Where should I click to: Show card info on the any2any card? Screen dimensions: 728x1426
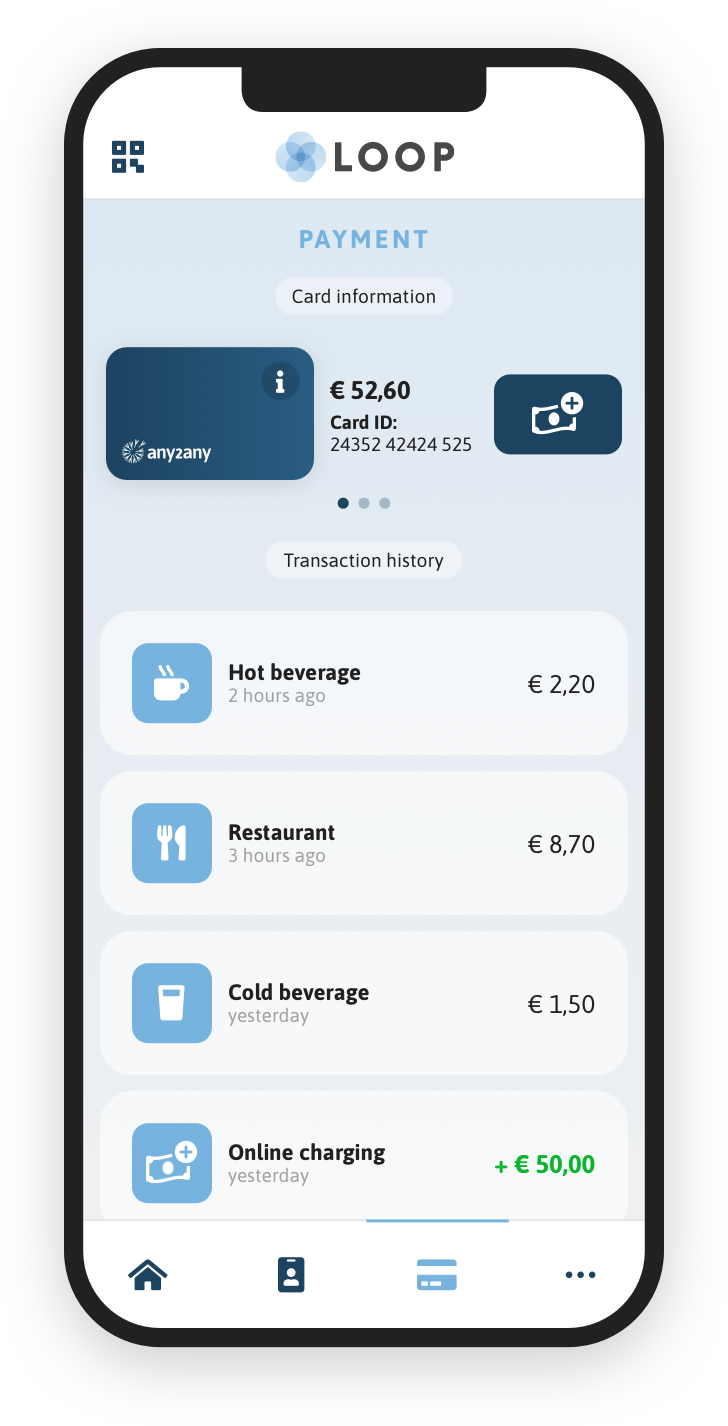click(280, 381)
